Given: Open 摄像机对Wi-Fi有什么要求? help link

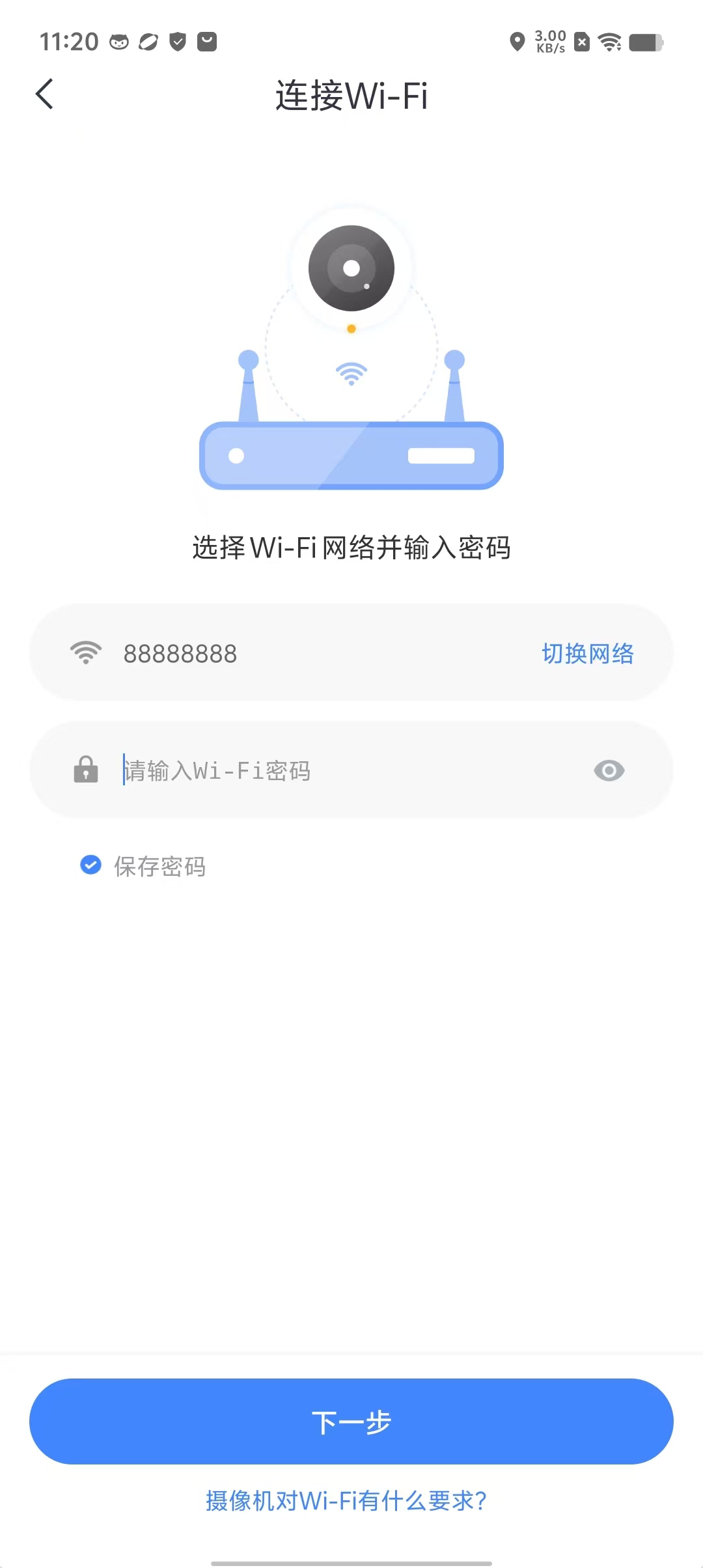Looking at the screenshot, I should point(346,1501).
